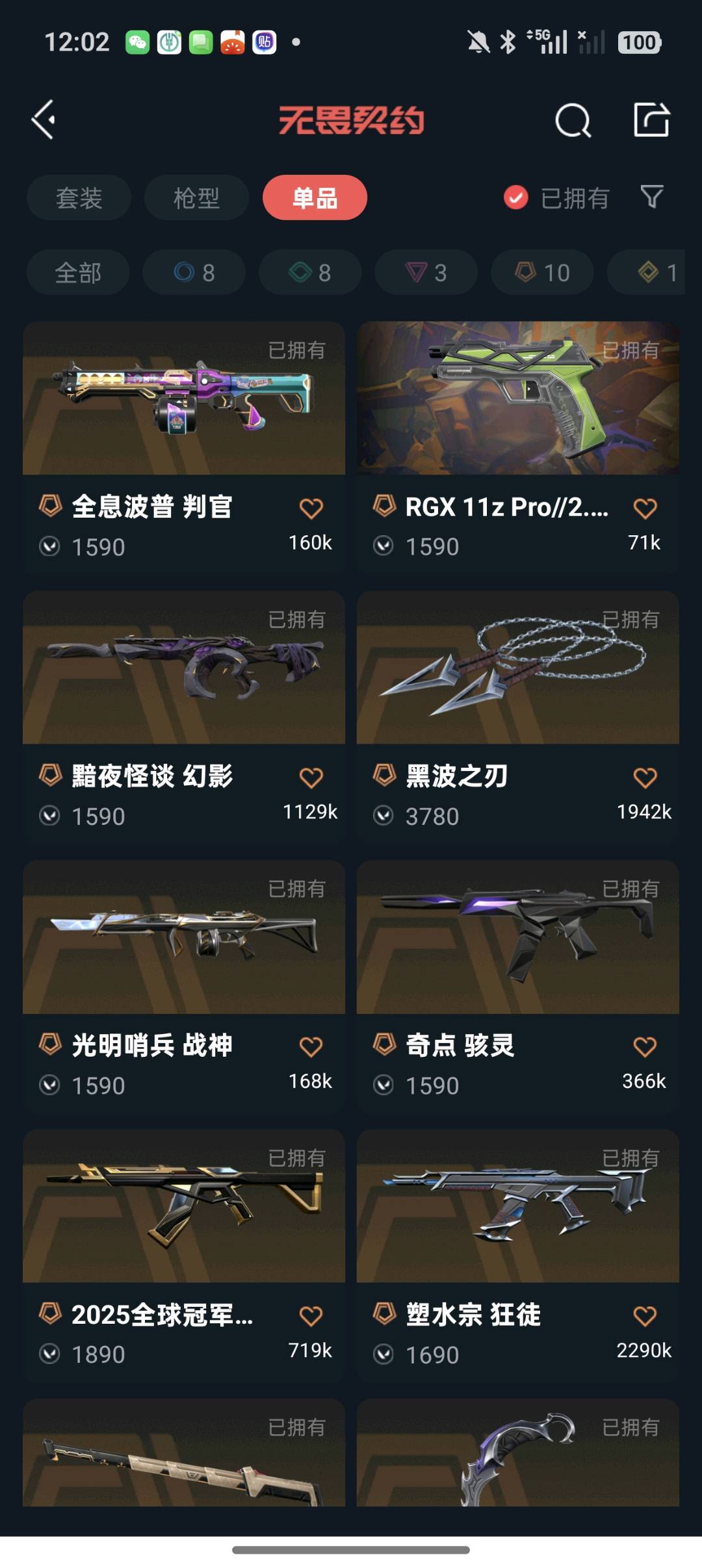
Task: Like the 光明哨兵 战神 skin
Action: [x=311, y=1046]
